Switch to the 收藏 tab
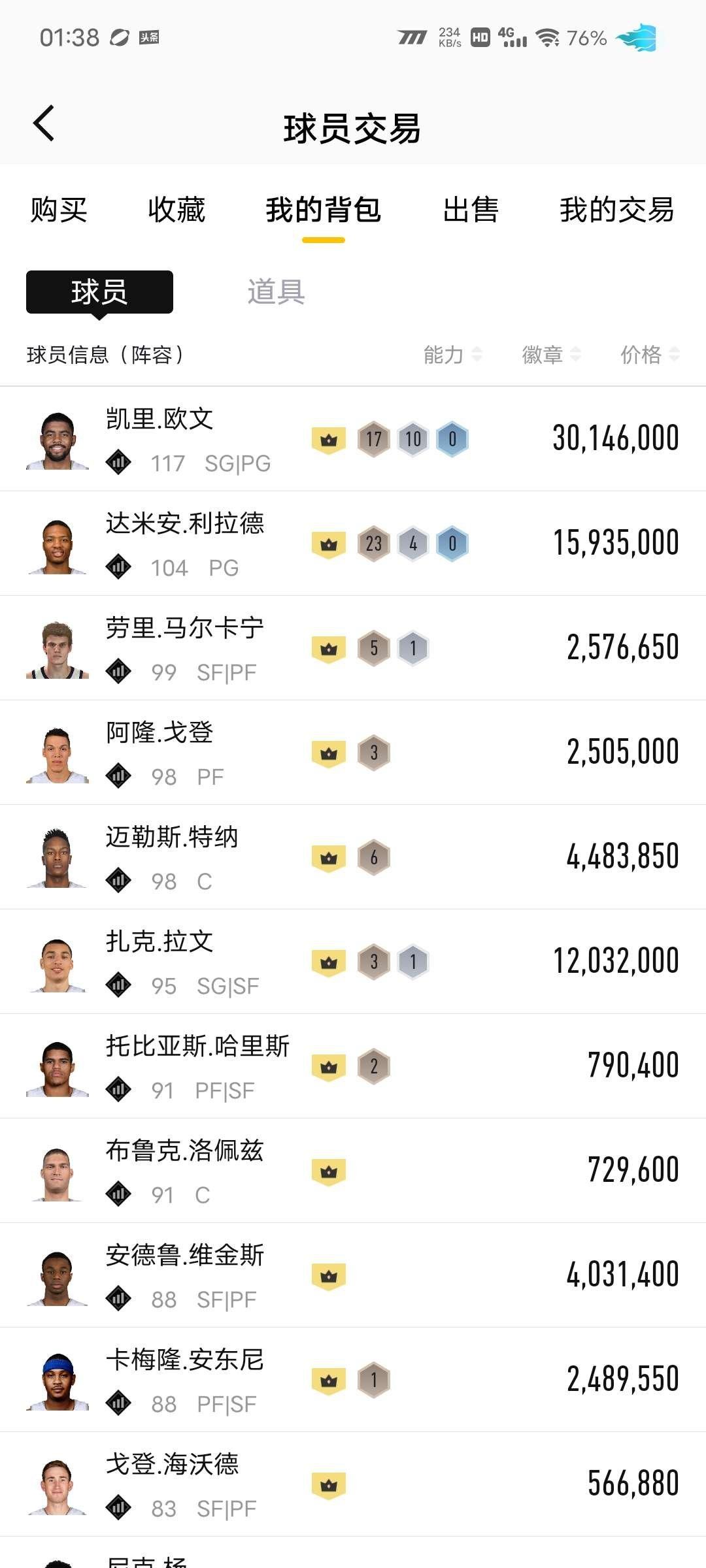Image resolution: width=706 pixels, height=1568 pixels. point(176,210)
